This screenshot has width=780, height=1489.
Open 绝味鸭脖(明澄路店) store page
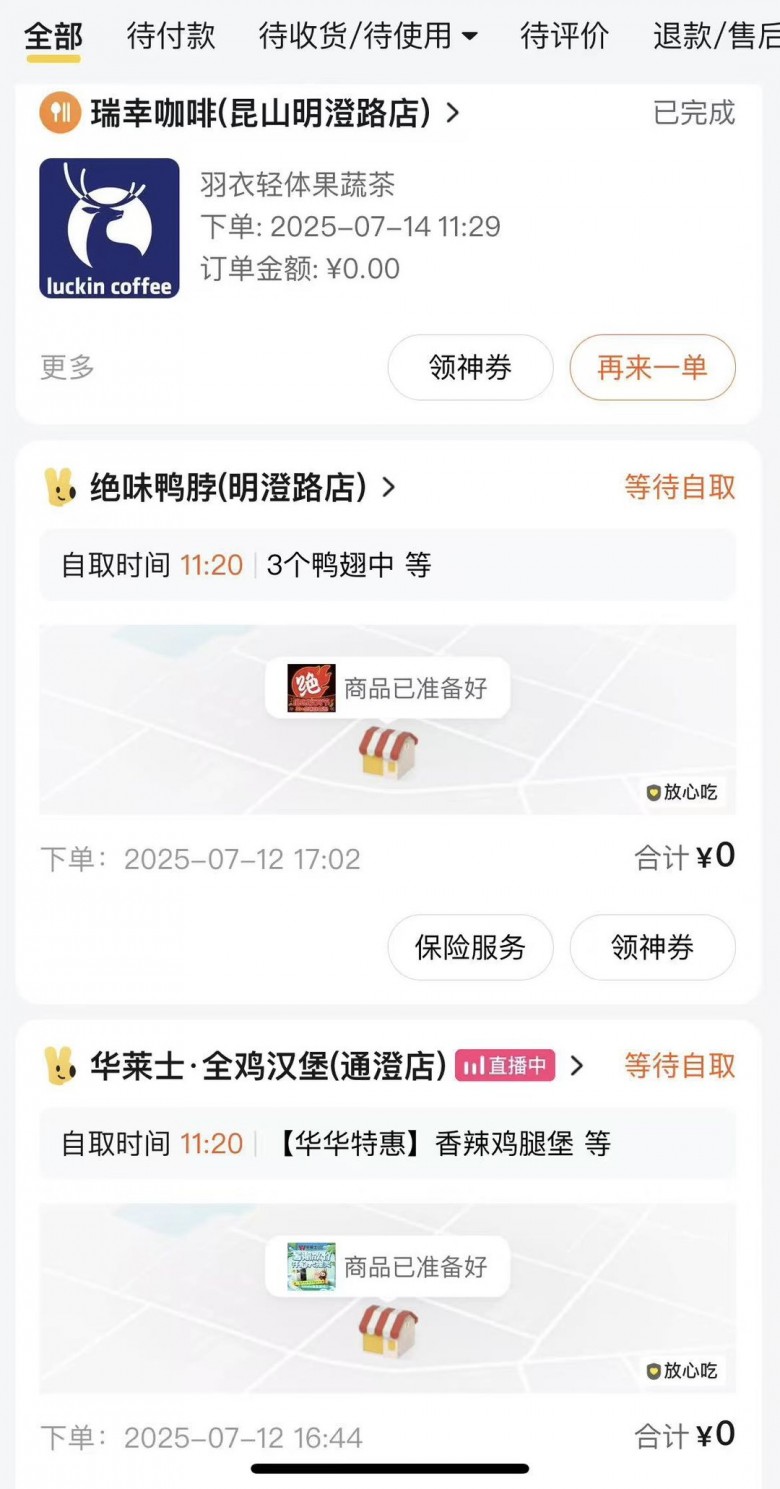(228, 488)
